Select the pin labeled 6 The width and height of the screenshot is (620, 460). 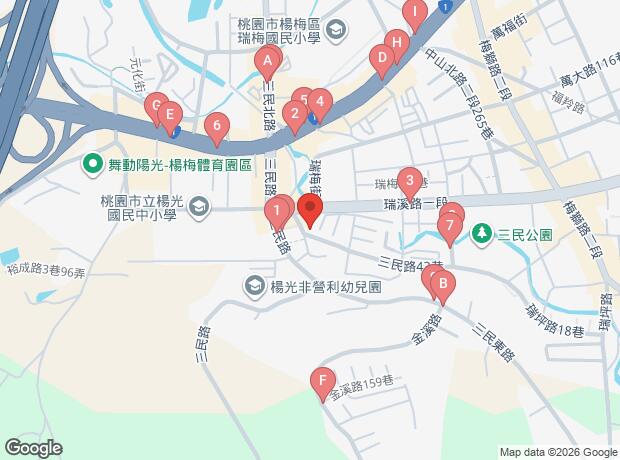(x=217, y=129)
